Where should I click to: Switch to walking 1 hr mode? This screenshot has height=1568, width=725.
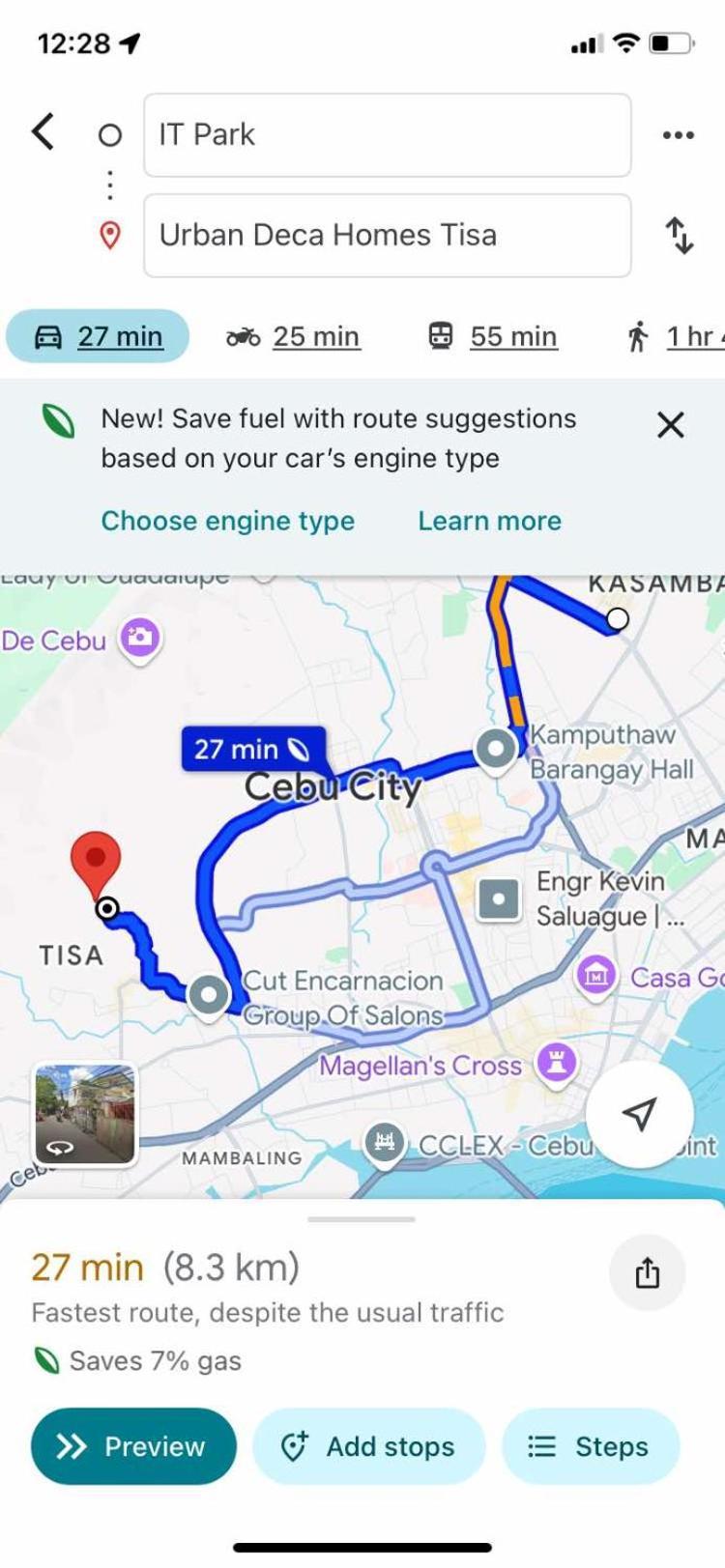click(x=675, y=336)
